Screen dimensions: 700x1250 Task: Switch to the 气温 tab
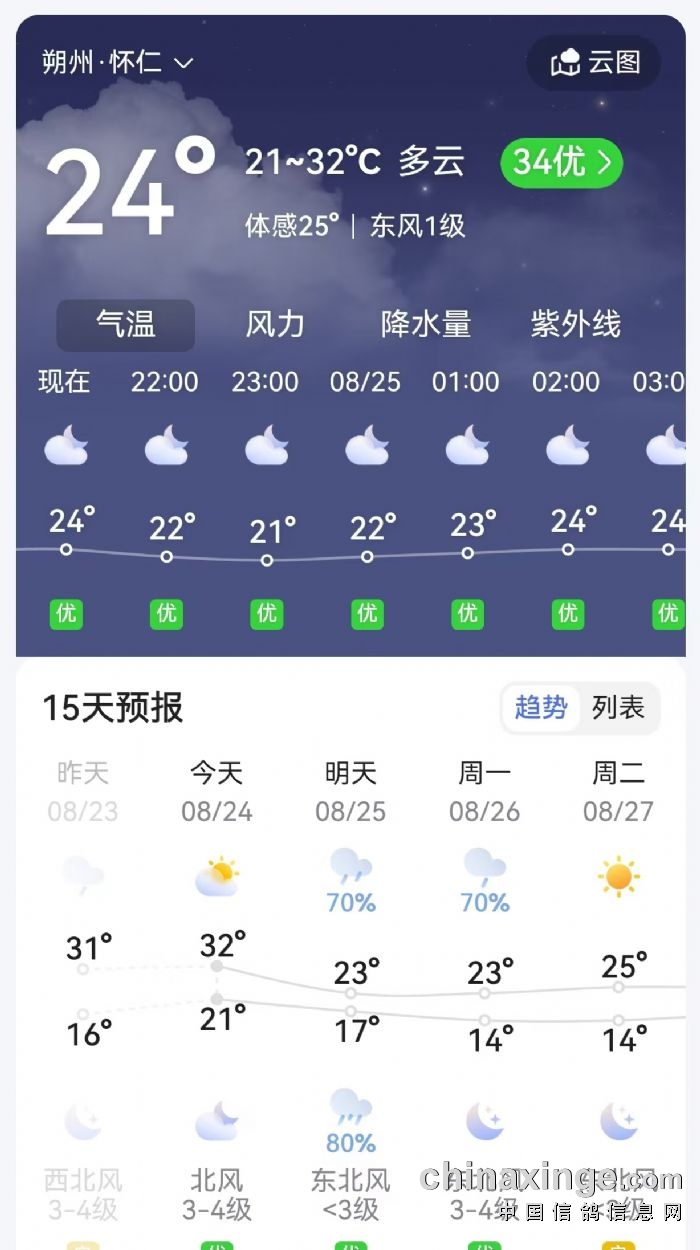tap(126, 324)
